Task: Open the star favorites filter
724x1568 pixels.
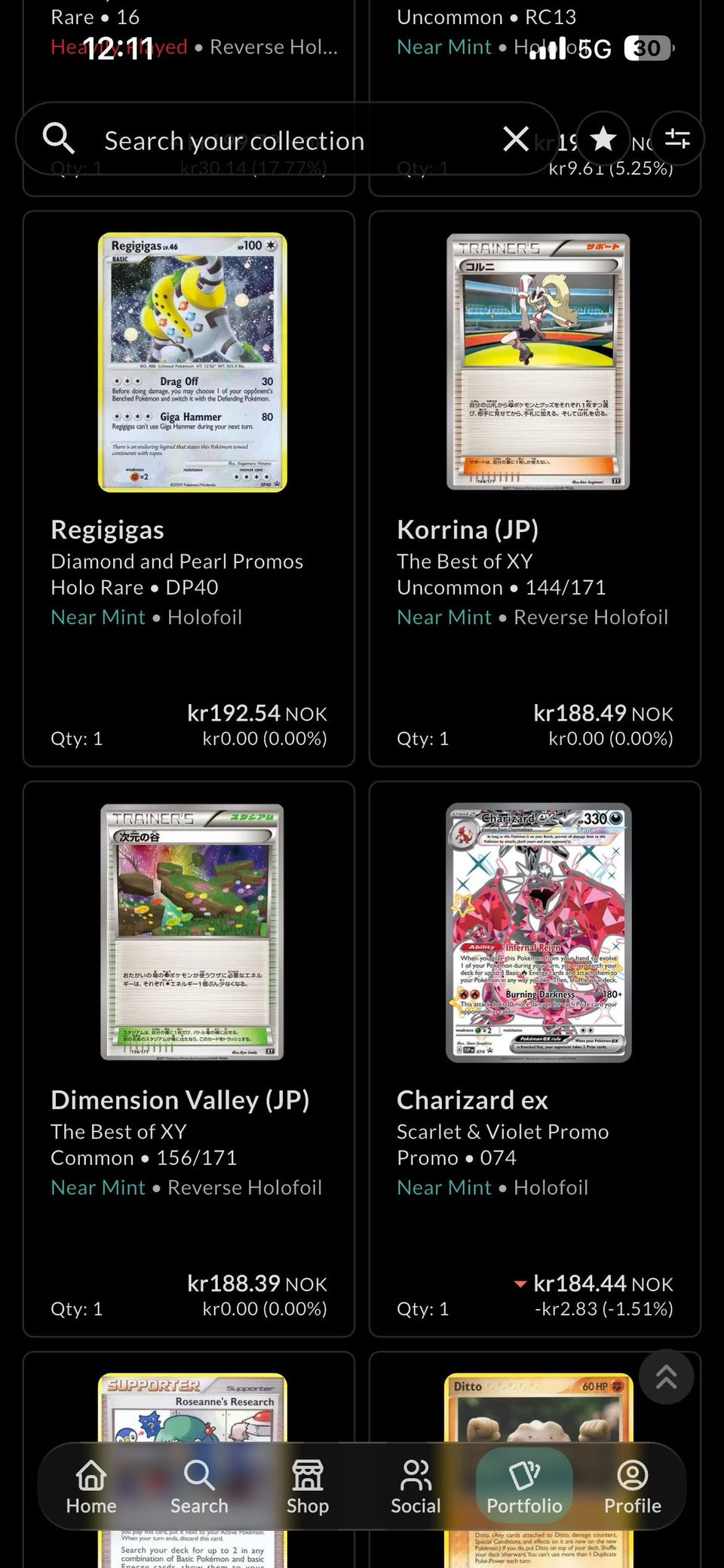Action: click(603, 140)
